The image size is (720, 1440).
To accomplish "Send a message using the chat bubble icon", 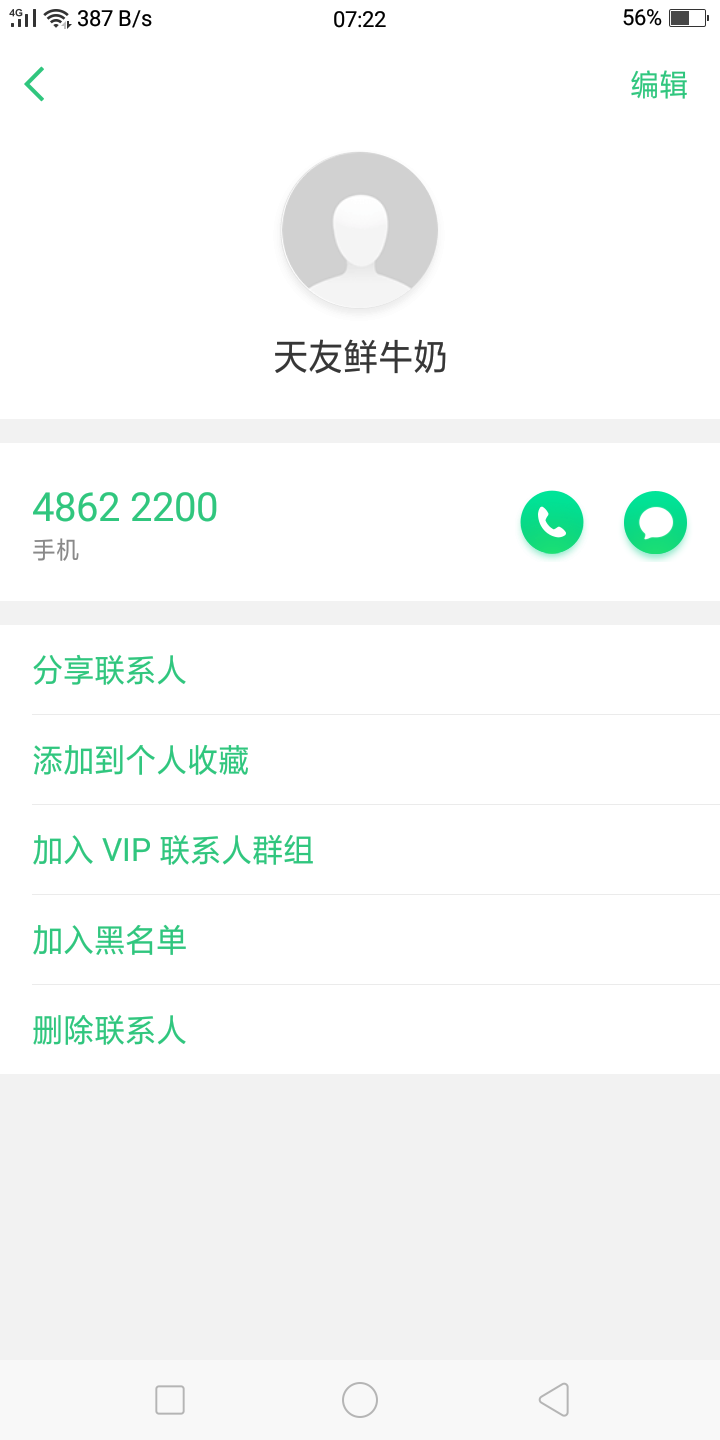I will point(656,522).
